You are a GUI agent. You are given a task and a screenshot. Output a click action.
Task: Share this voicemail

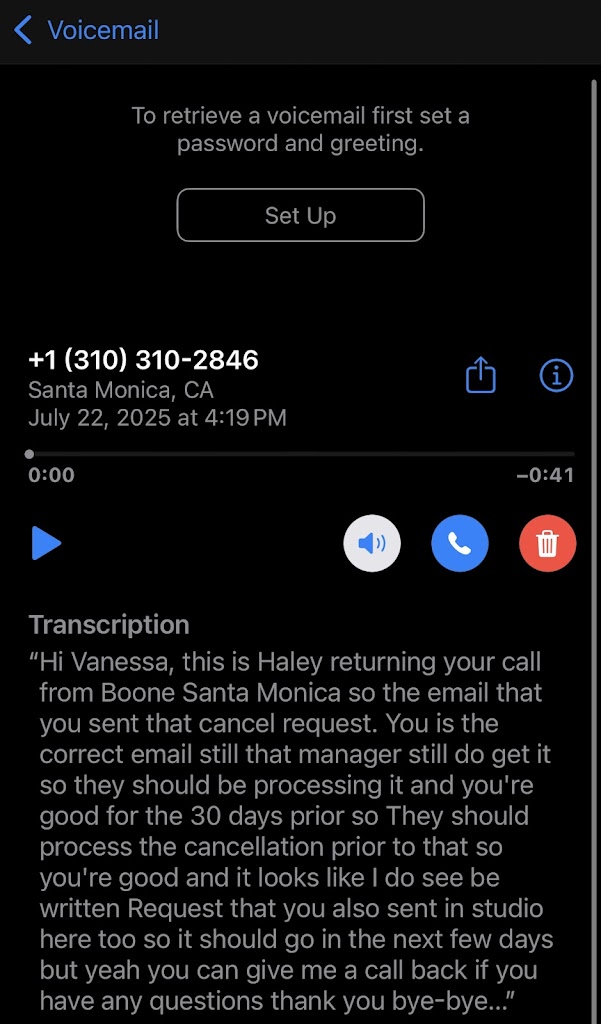(481, 376)
